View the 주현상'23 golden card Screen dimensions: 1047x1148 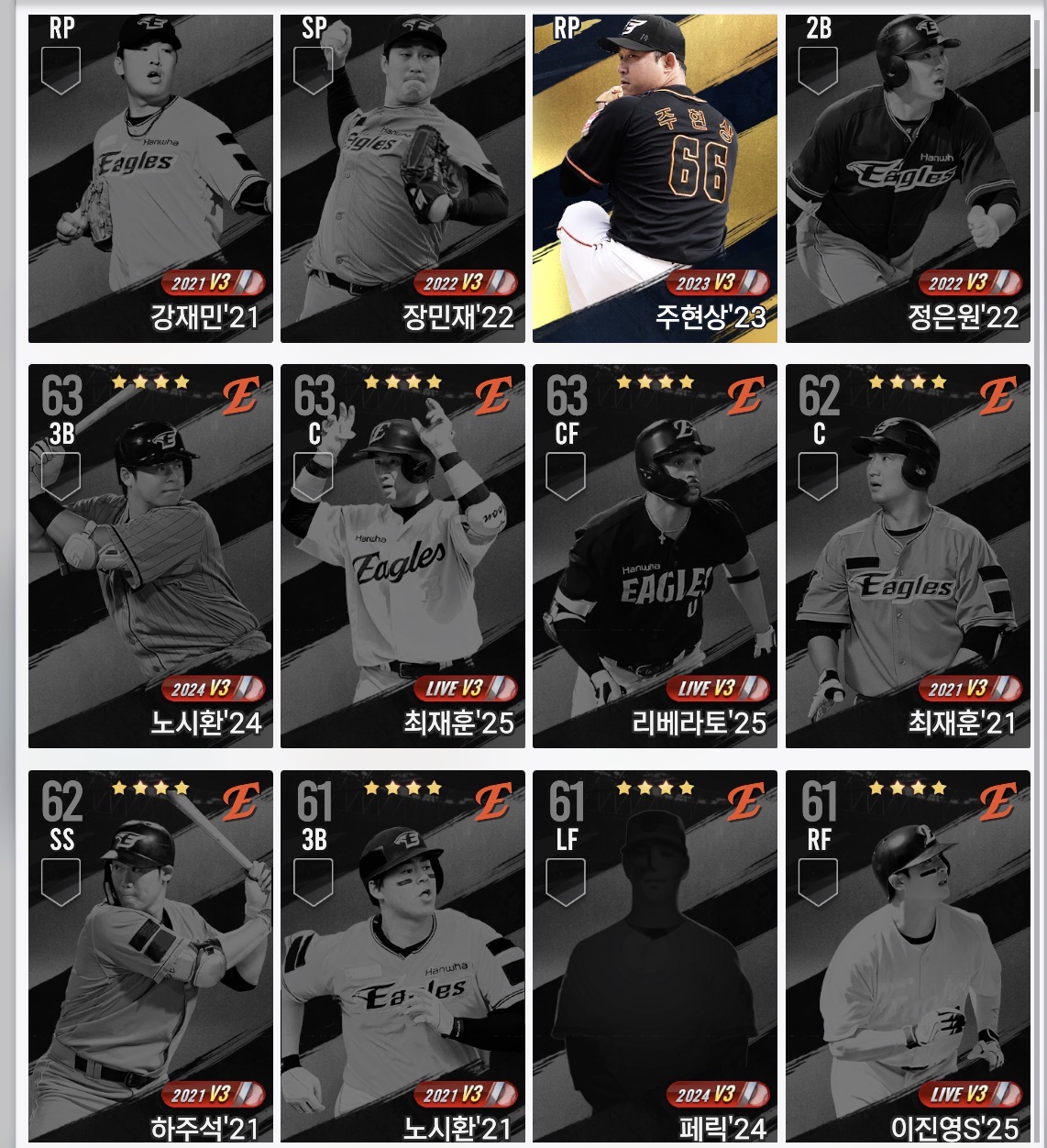coord(655,179)
